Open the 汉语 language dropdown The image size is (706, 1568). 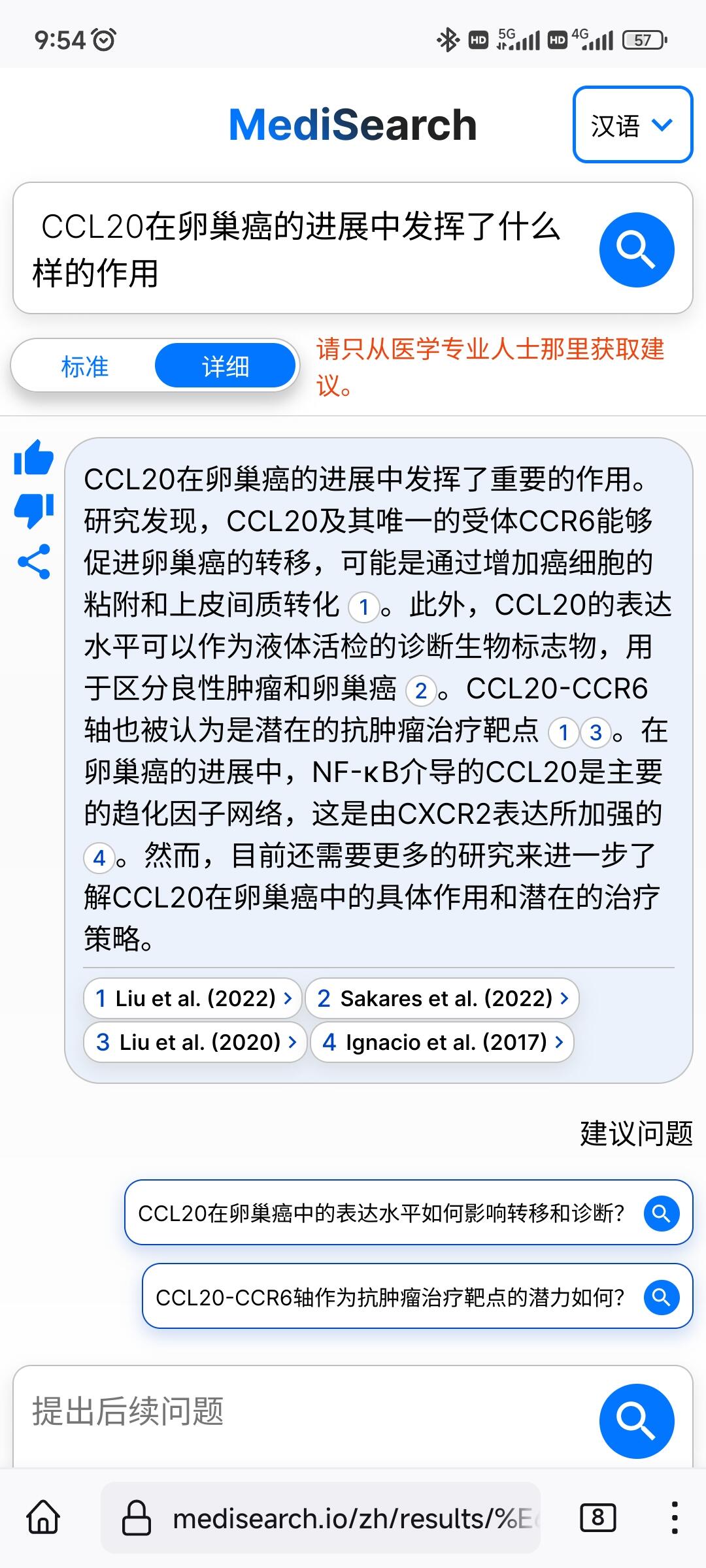[x=632, y=124]
